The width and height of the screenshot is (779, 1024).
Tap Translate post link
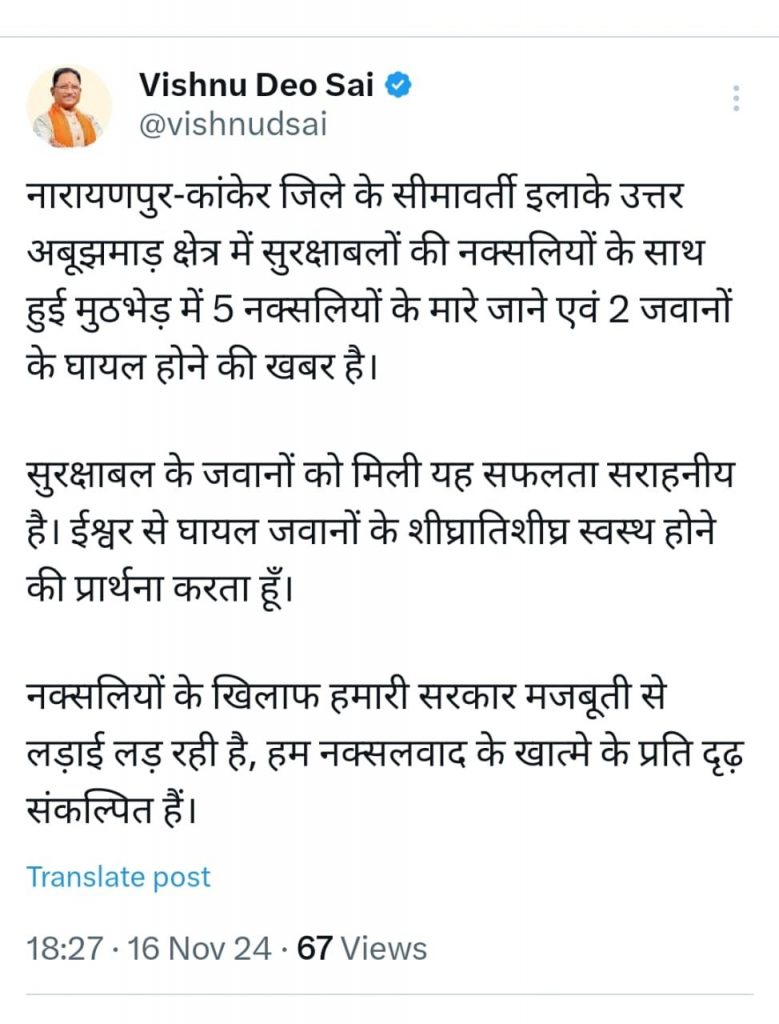point(118,877)
